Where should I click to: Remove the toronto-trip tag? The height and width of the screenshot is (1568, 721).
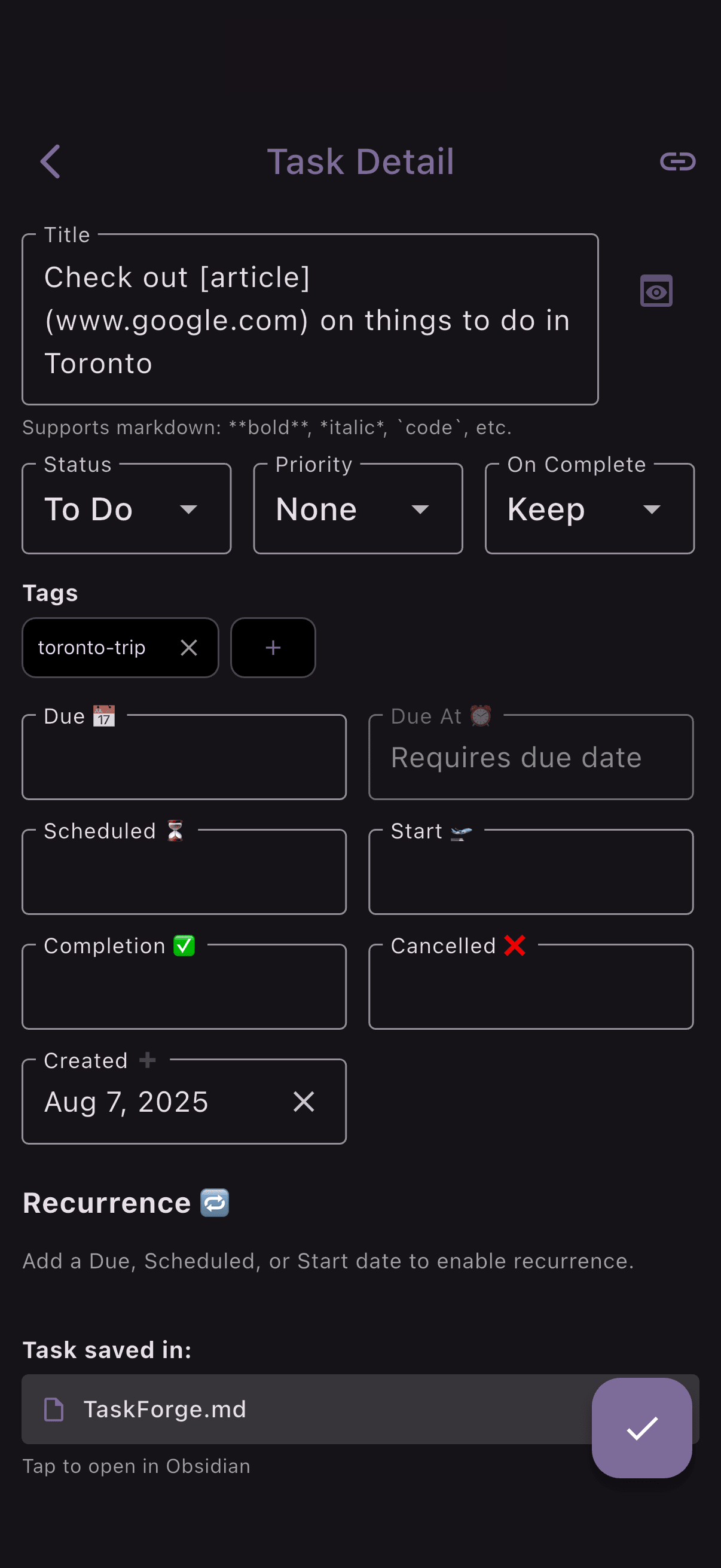tap(188, 648)
